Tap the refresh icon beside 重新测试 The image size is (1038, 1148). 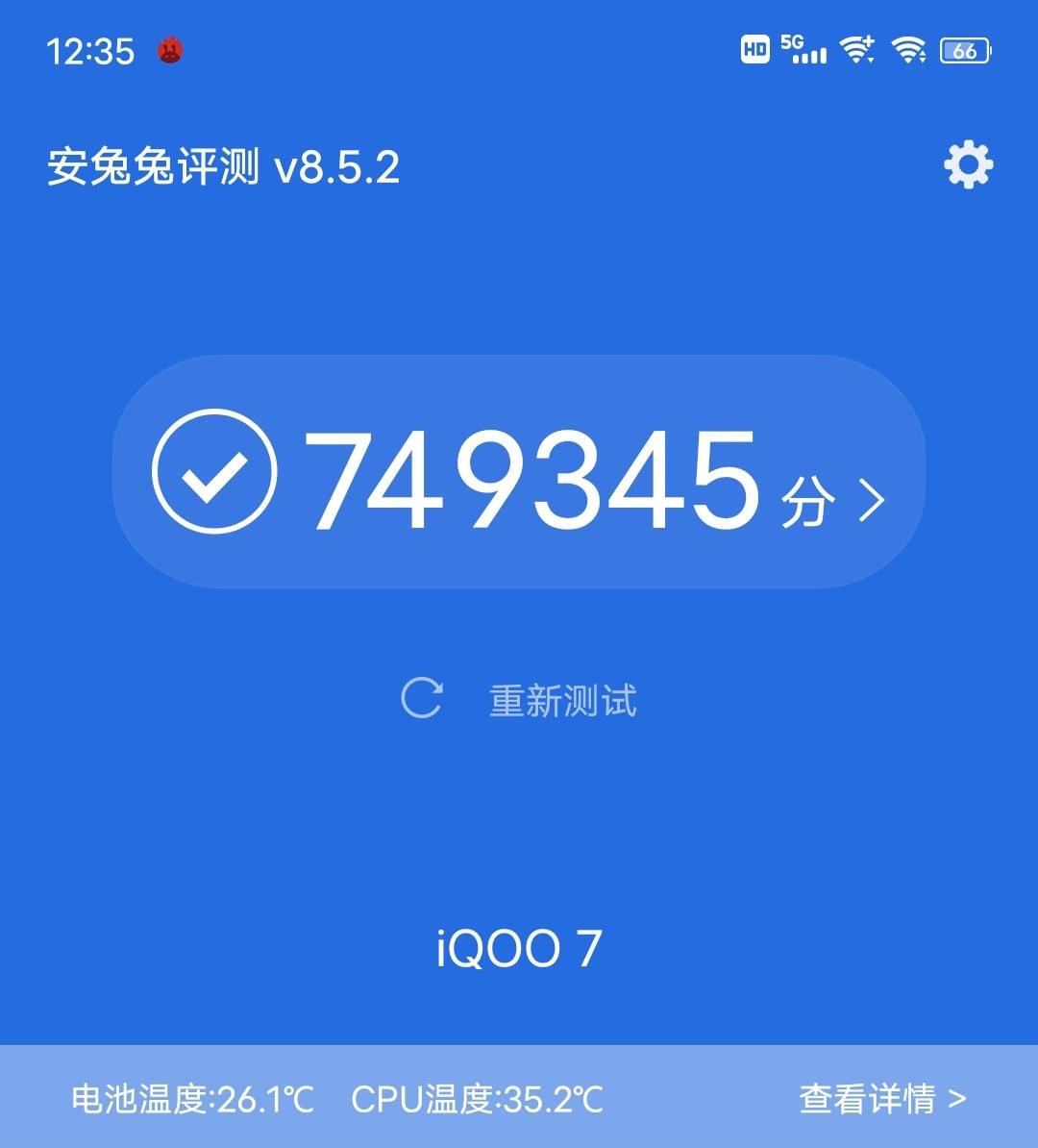[x=425, y=699]
